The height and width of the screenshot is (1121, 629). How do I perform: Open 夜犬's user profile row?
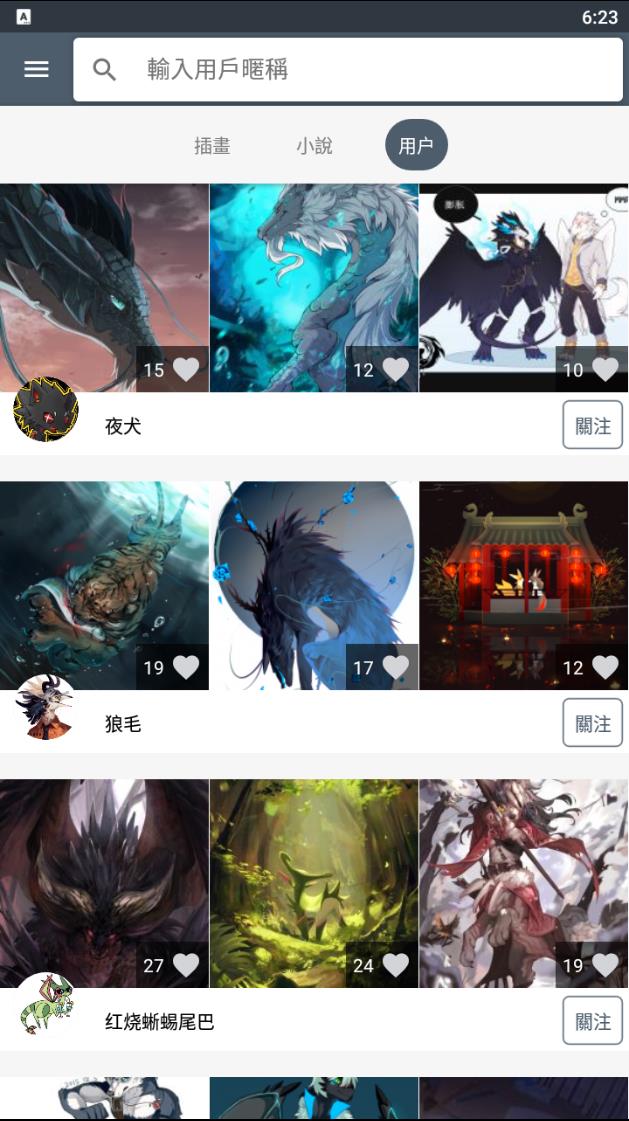point(300,426)
